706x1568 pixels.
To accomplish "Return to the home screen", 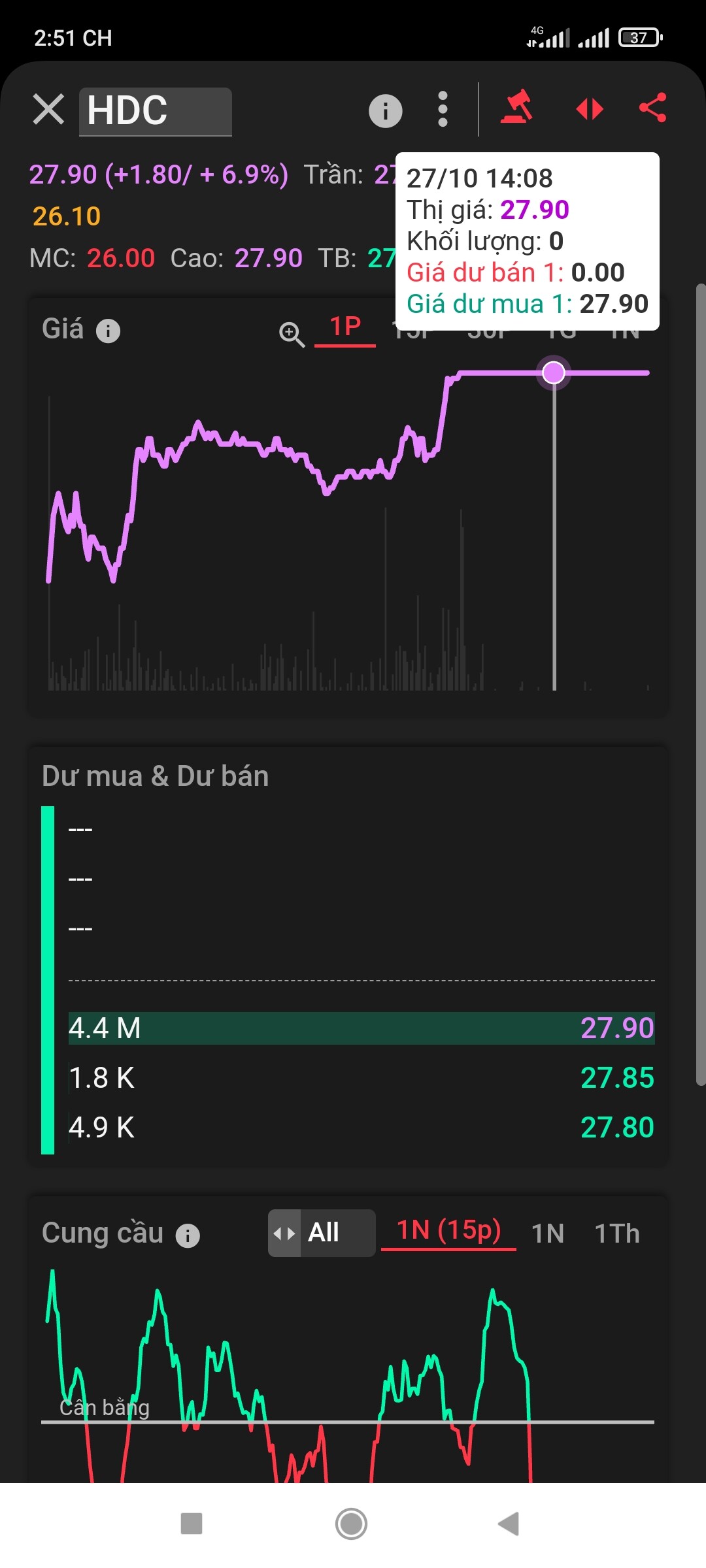I will coord(352,1524).
